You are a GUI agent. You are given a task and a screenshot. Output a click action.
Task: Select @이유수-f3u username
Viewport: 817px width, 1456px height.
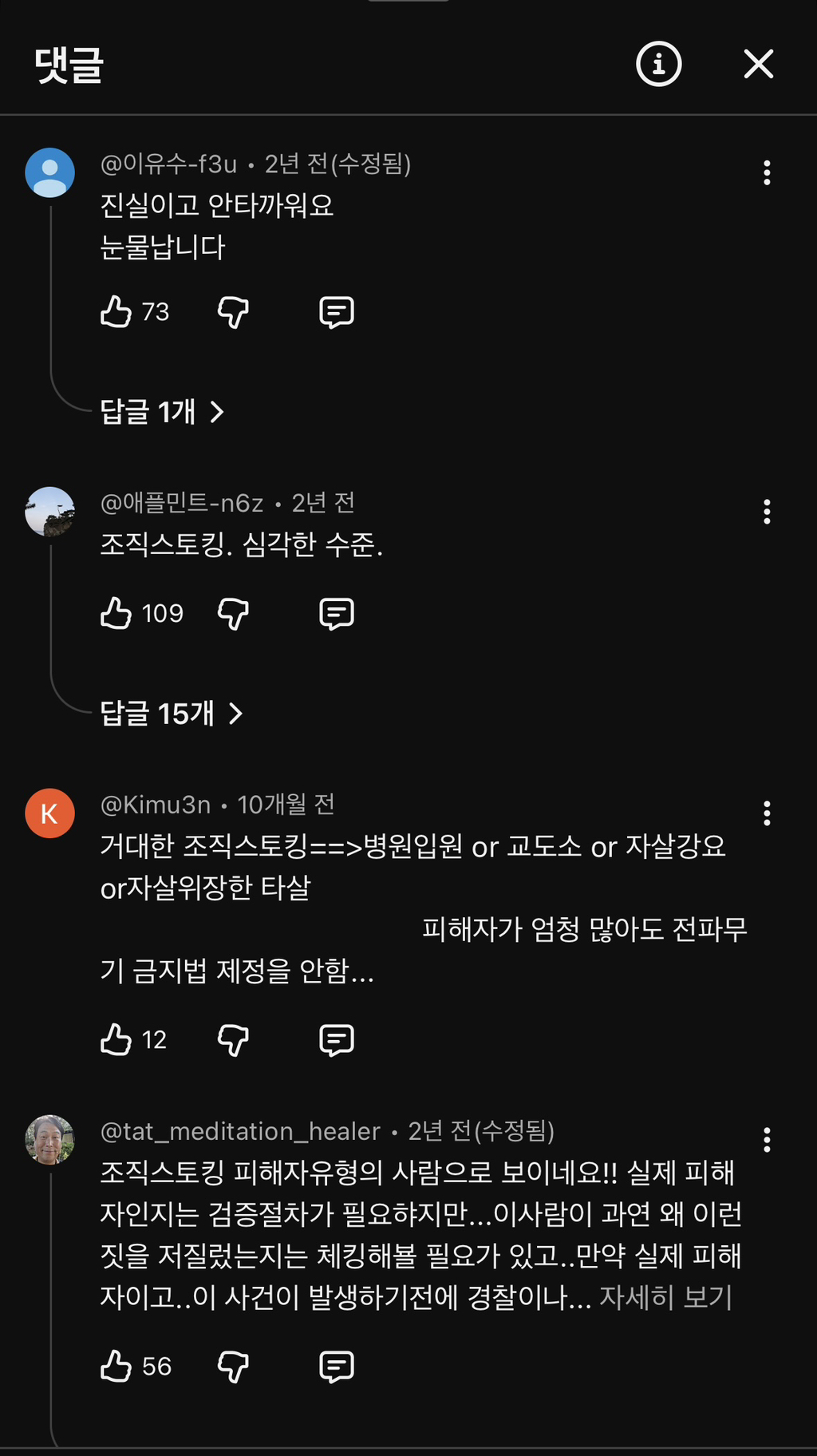click(x=168, y=163)
